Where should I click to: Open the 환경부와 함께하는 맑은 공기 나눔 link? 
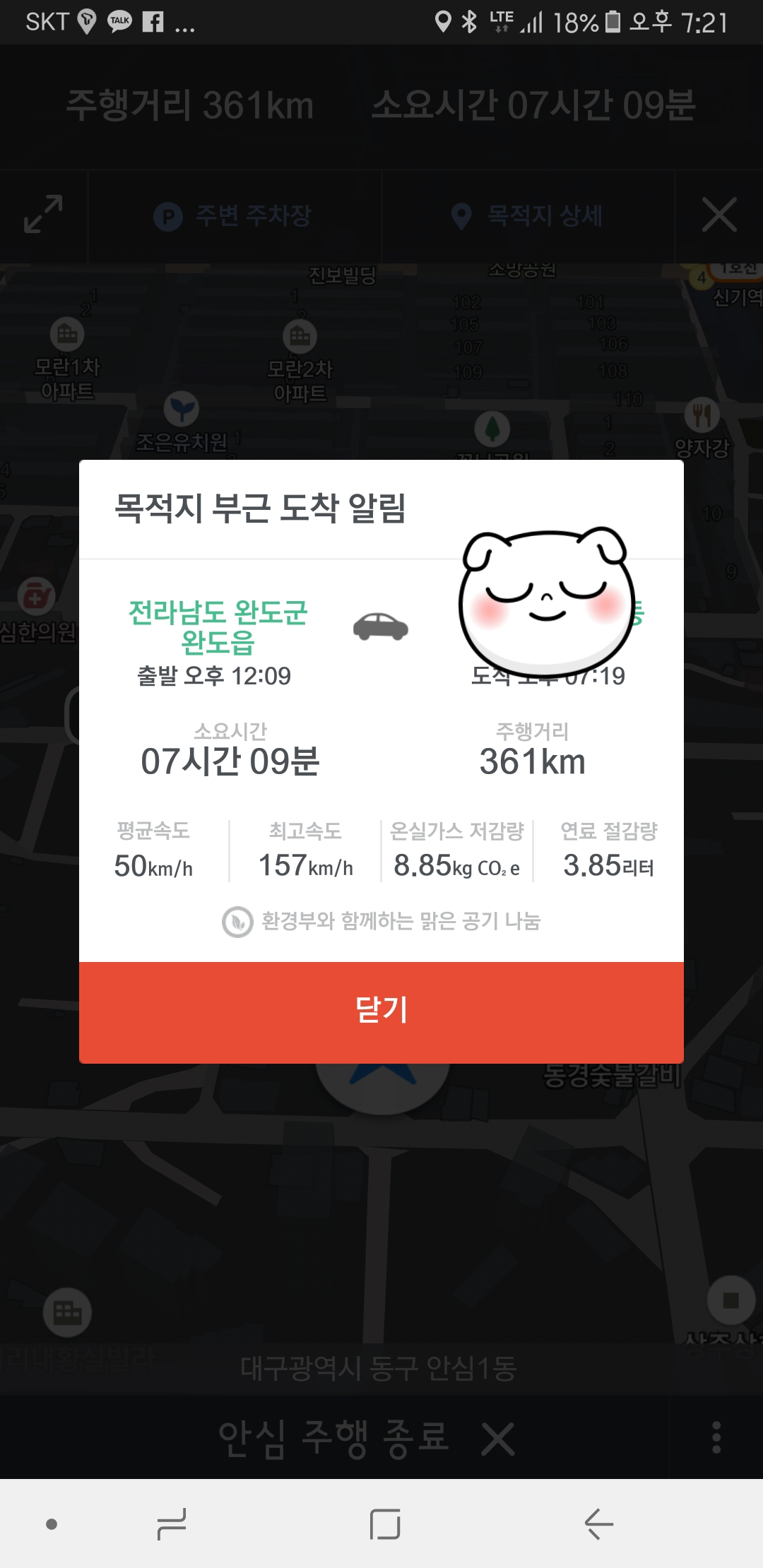tap(381, 921)
